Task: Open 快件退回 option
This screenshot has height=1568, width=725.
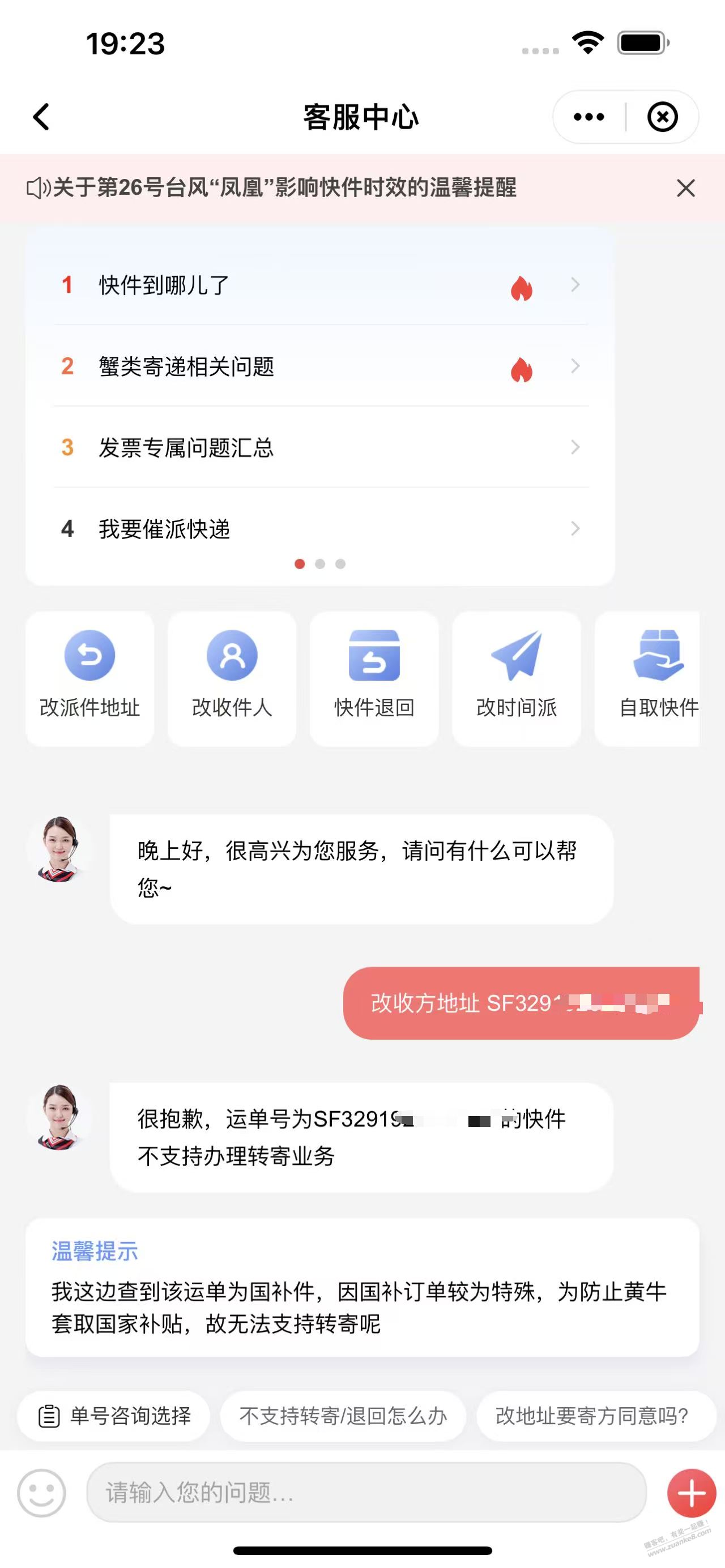Action: tap(374, 678)
